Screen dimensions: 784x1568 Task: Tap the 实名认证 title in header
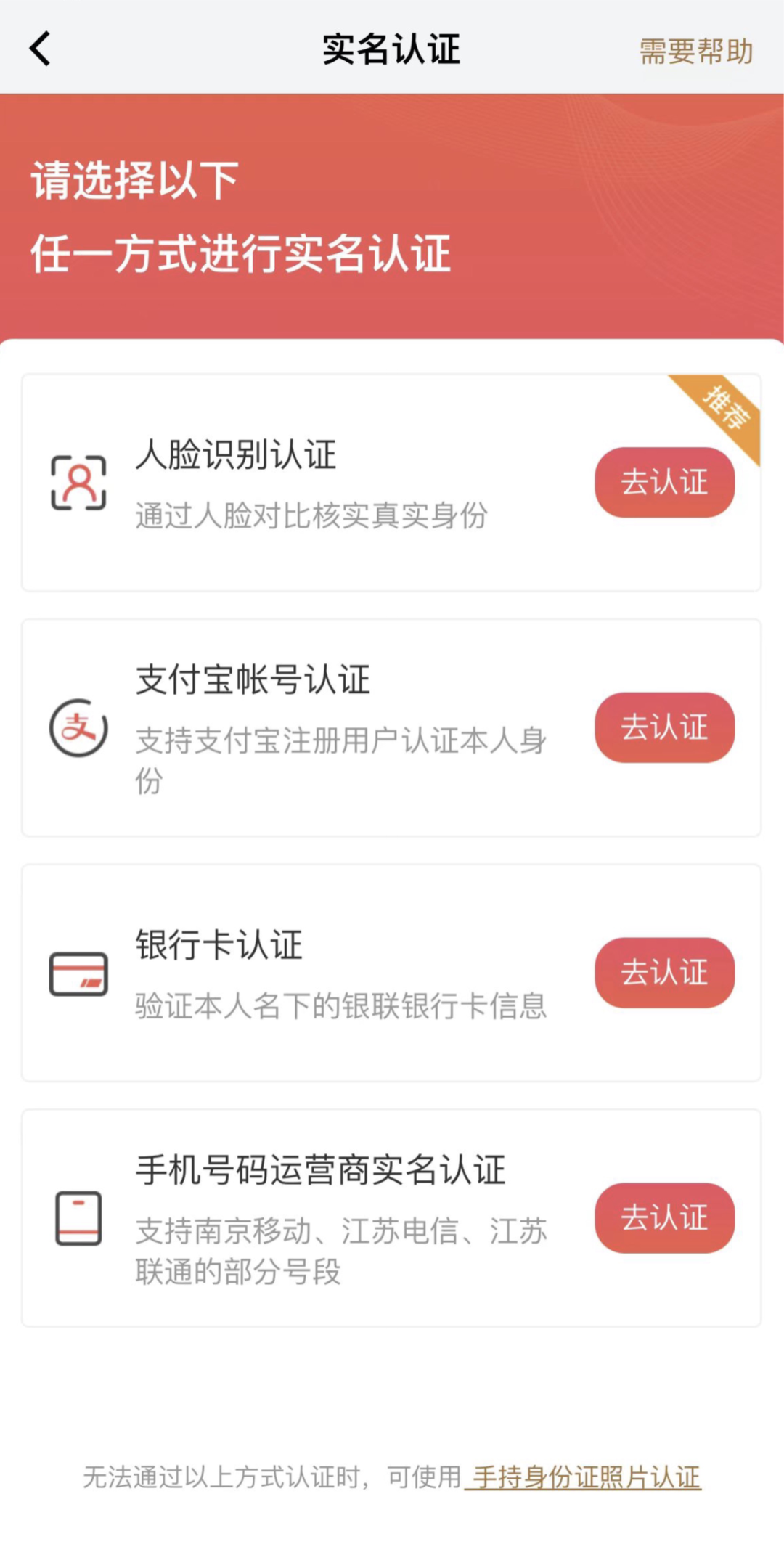(x=392, y=49)
